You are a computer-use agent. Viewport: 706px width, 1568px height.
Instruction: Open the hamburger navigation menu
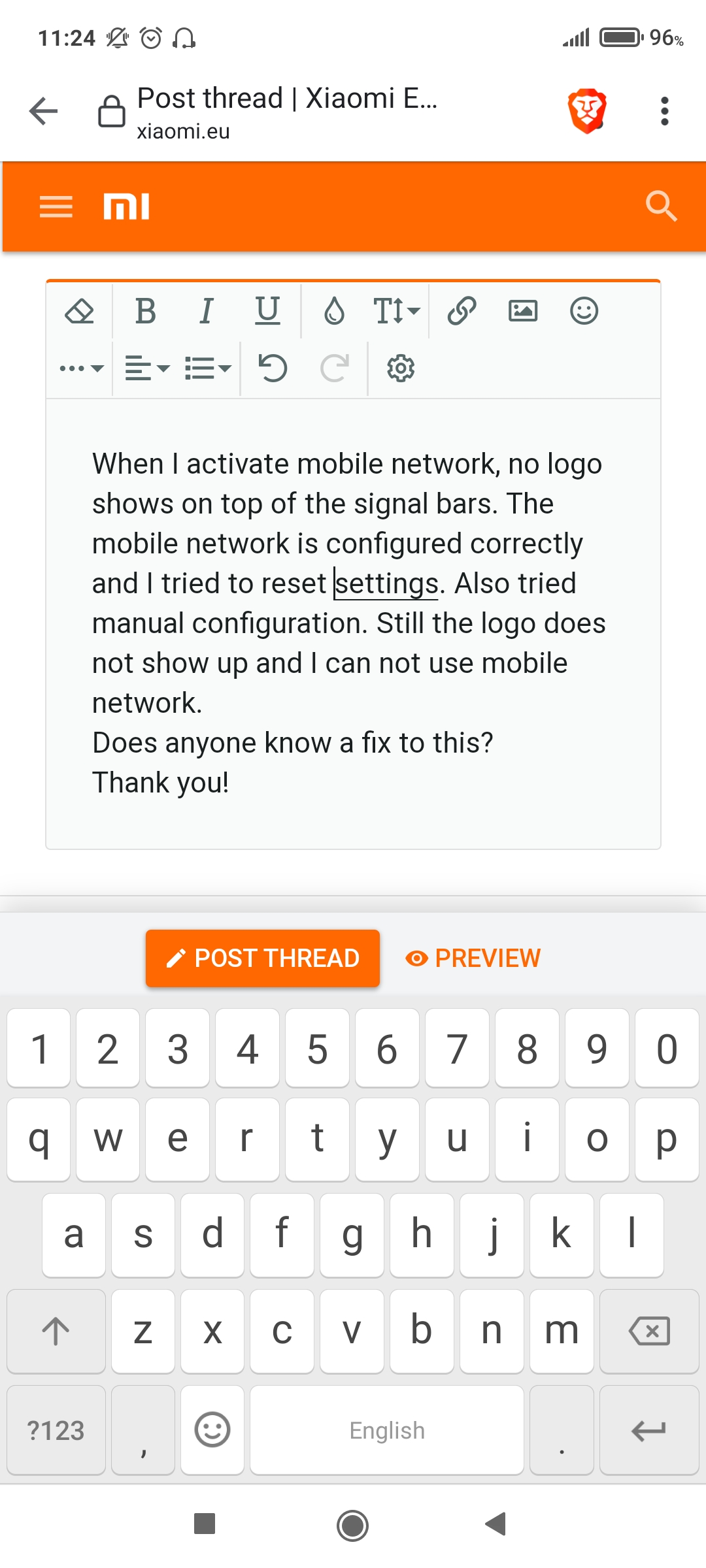click(56, 206)
